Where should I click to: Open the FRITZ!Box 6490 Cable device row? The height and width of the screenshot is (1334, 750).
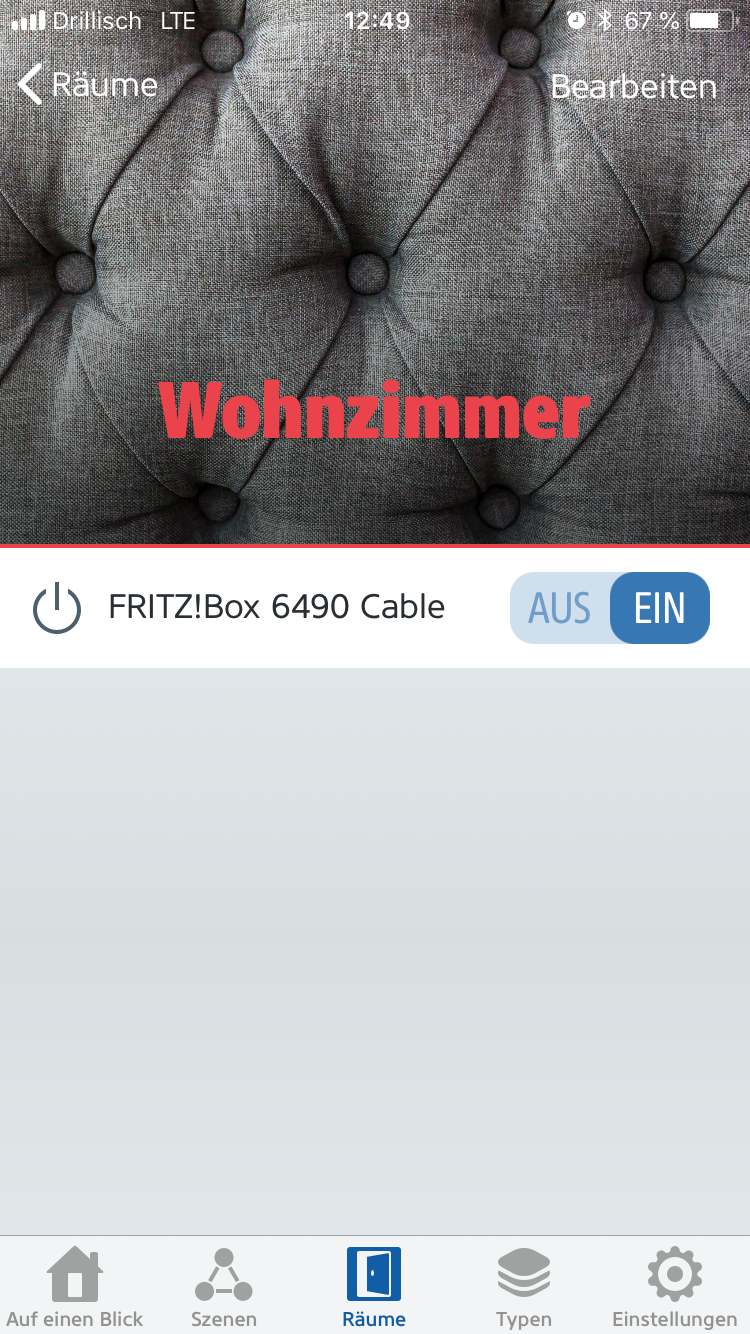pos(276,607)
